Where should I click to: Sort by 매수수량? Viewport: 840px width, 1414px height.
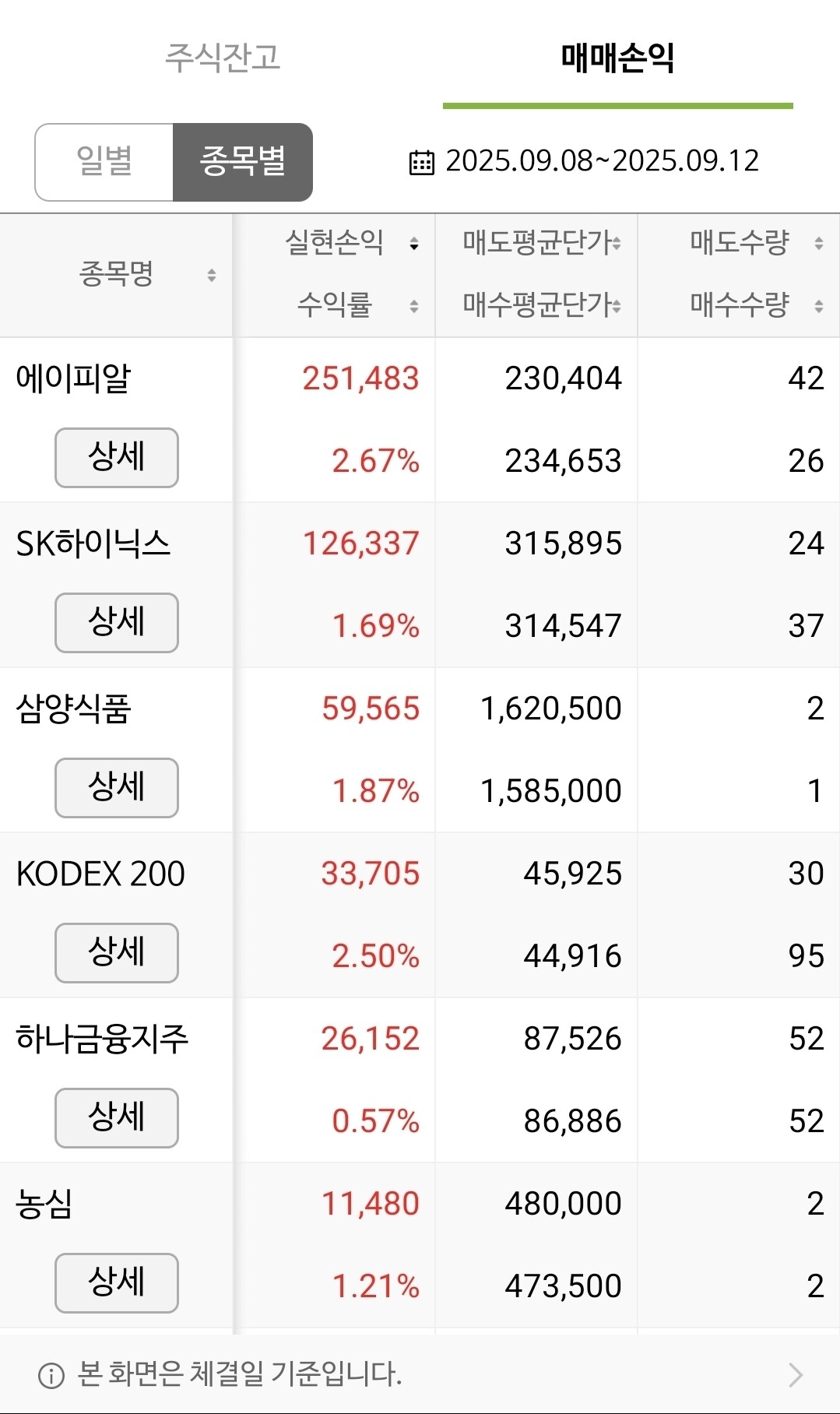[x=756, y=304]
